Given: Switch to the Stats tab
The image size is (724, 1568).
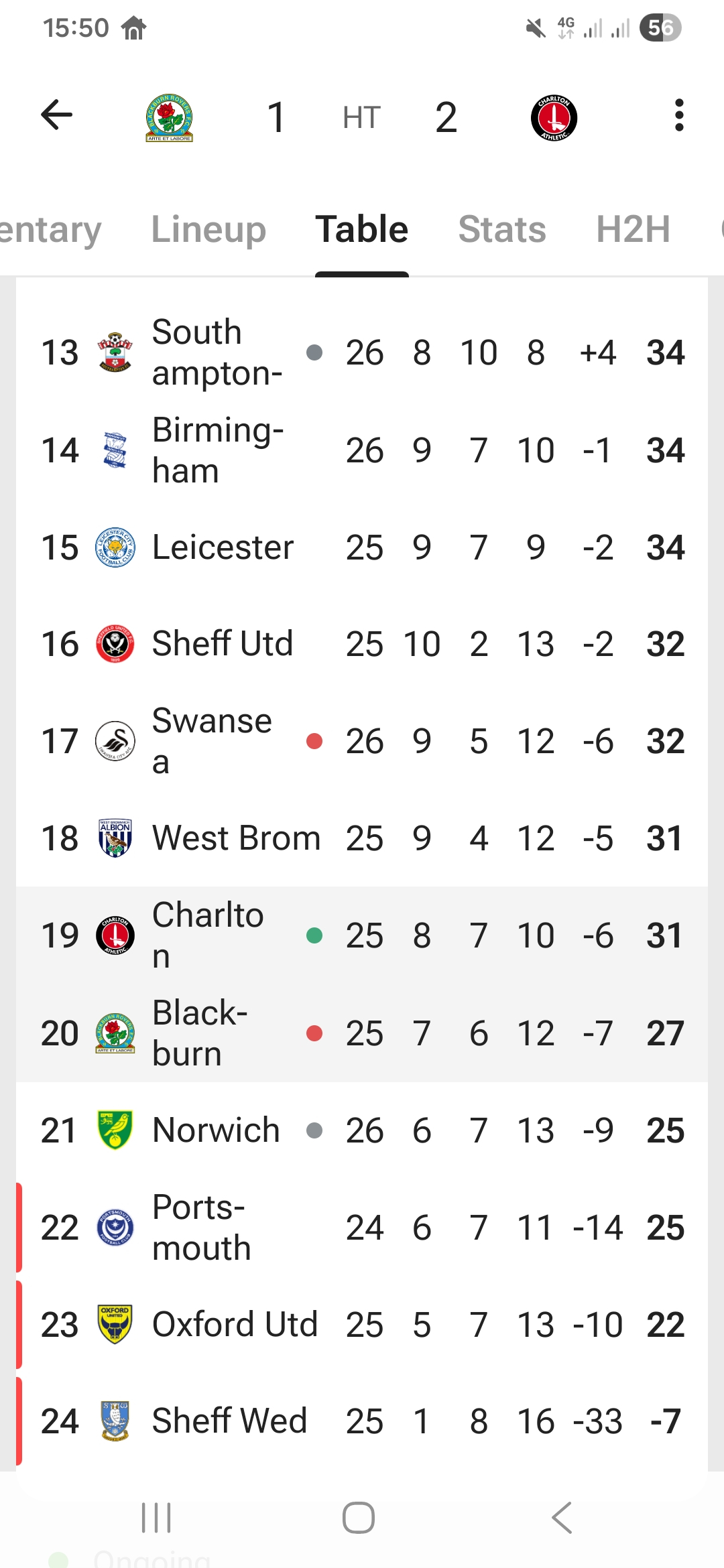Looking at the screenshot, I should point(502,229).
